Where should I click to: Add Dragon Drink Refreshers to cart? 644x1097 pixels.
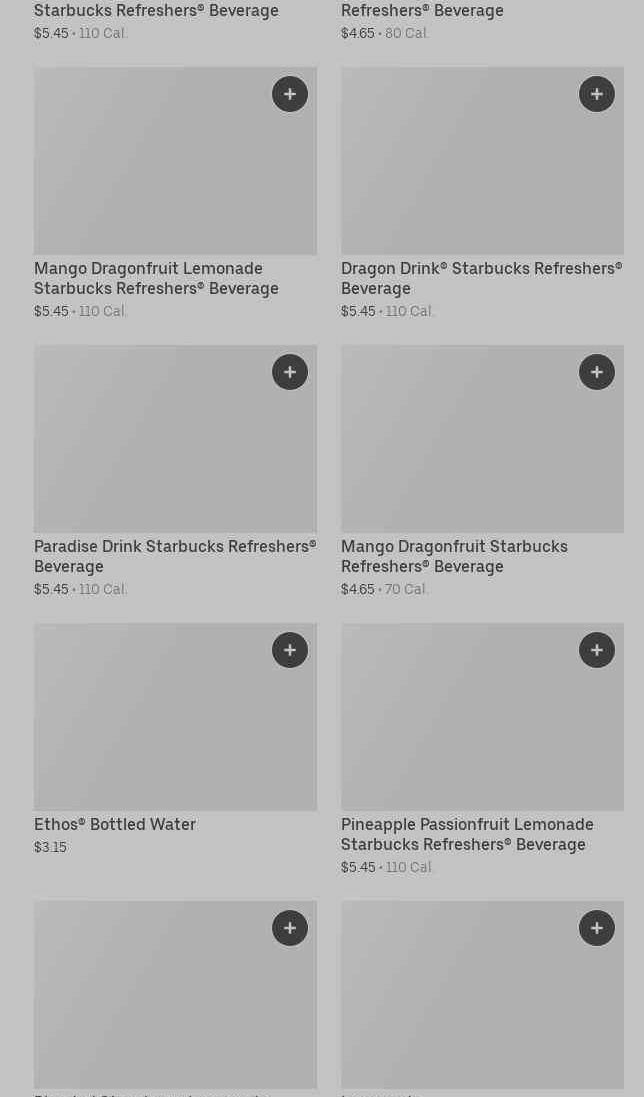coord(596,94)
